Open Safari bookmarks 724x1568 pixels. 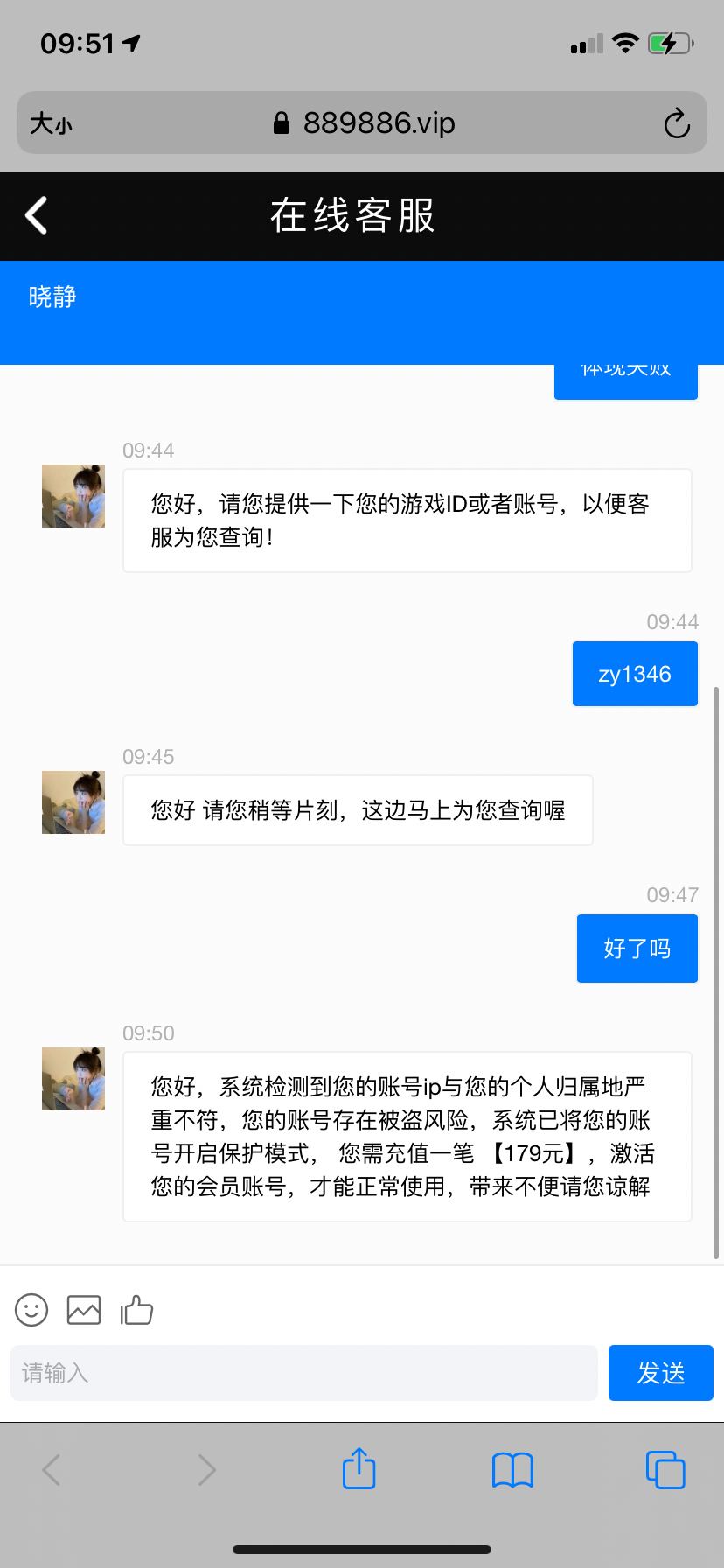(512, 1470)
